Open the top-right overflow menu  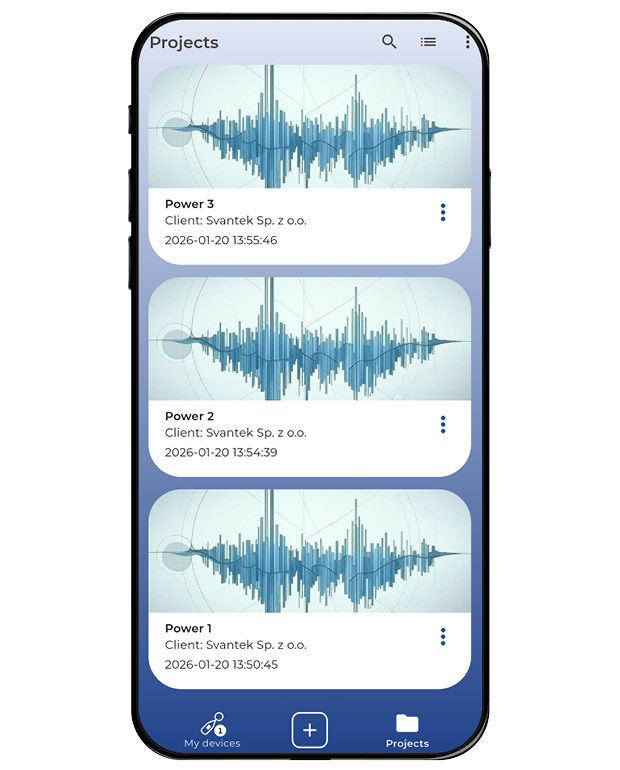click(467, 42)
